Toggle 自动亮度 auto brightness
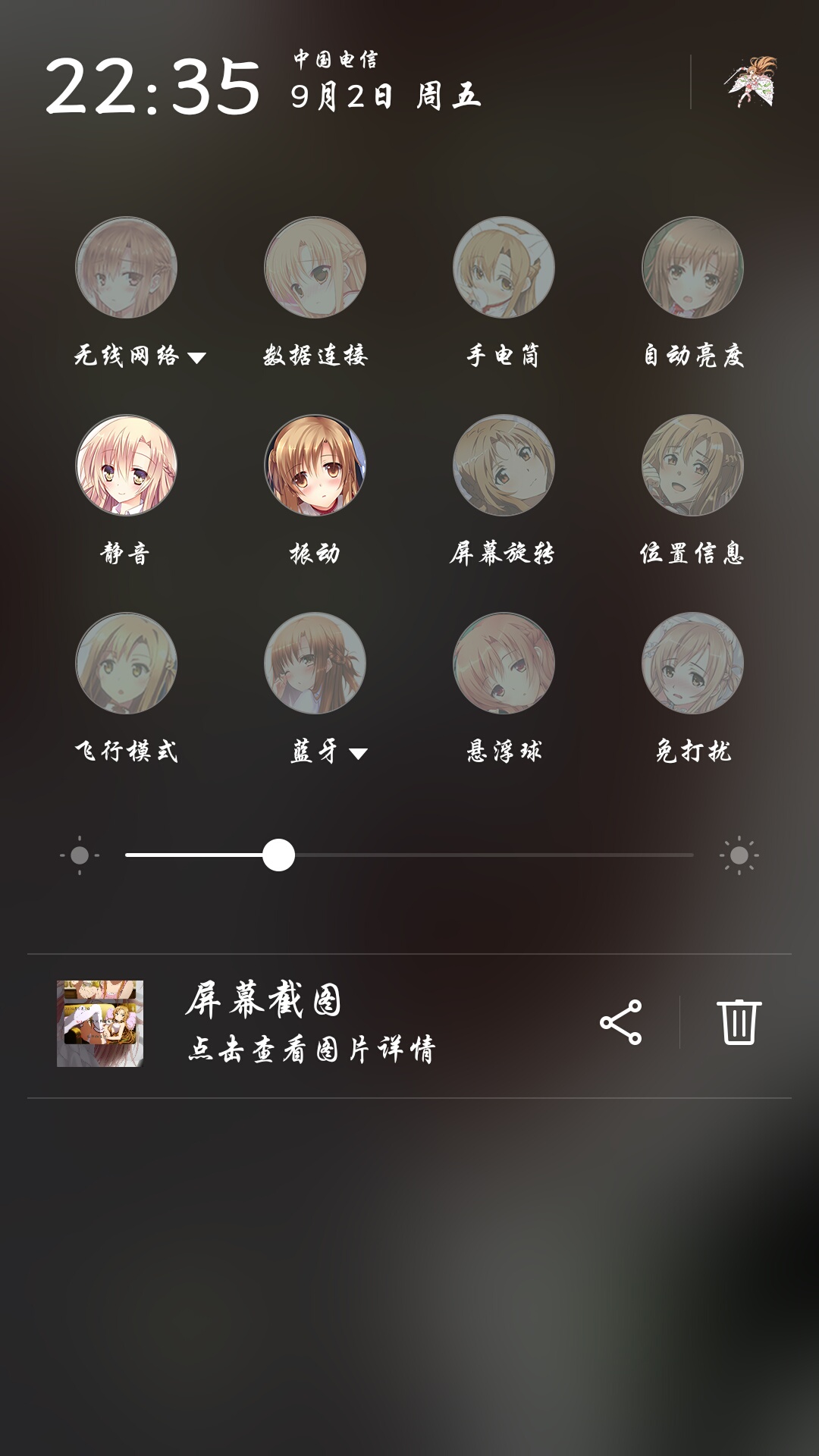 (692, 268)
